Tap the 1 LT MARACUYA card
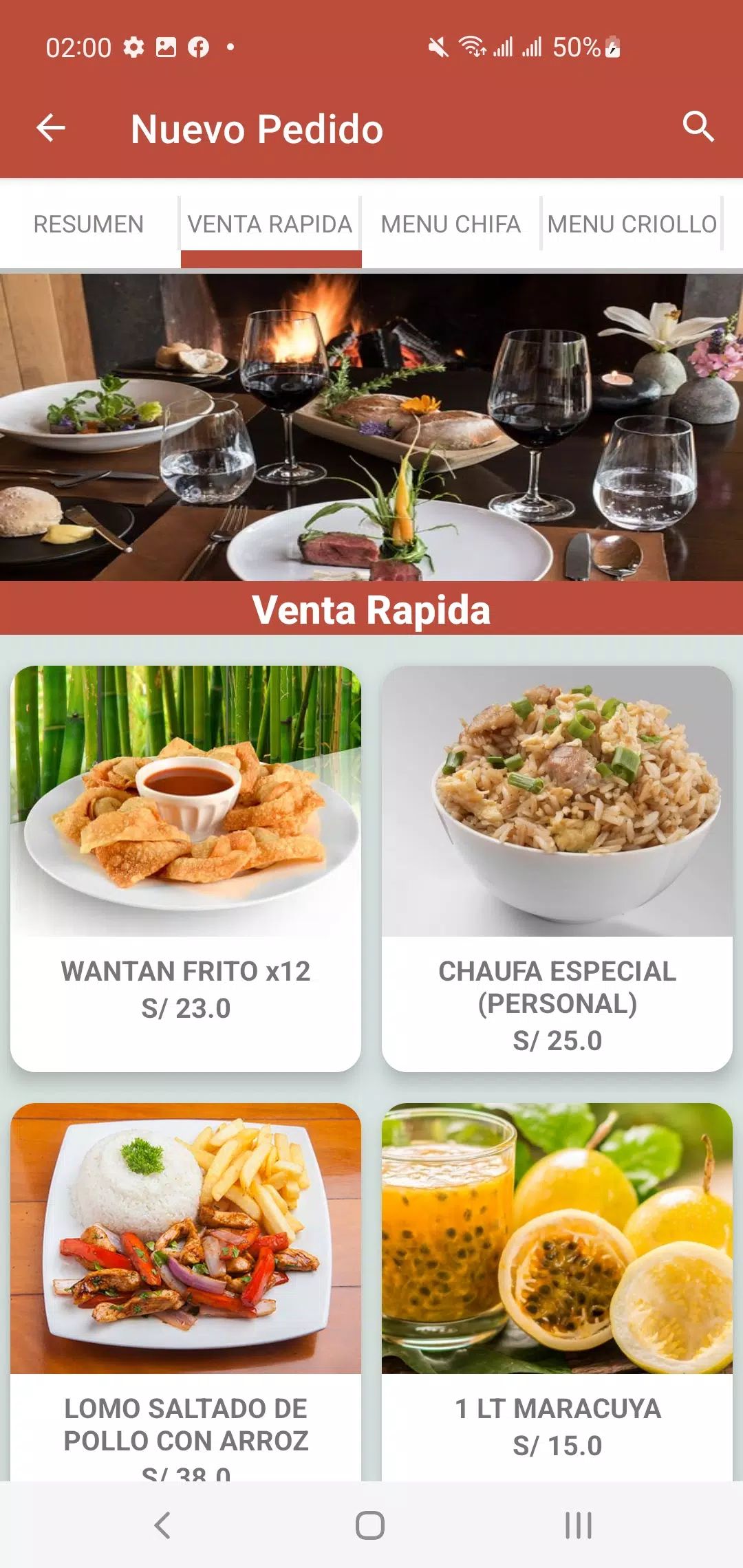743x1568 pixels. 557,1292
